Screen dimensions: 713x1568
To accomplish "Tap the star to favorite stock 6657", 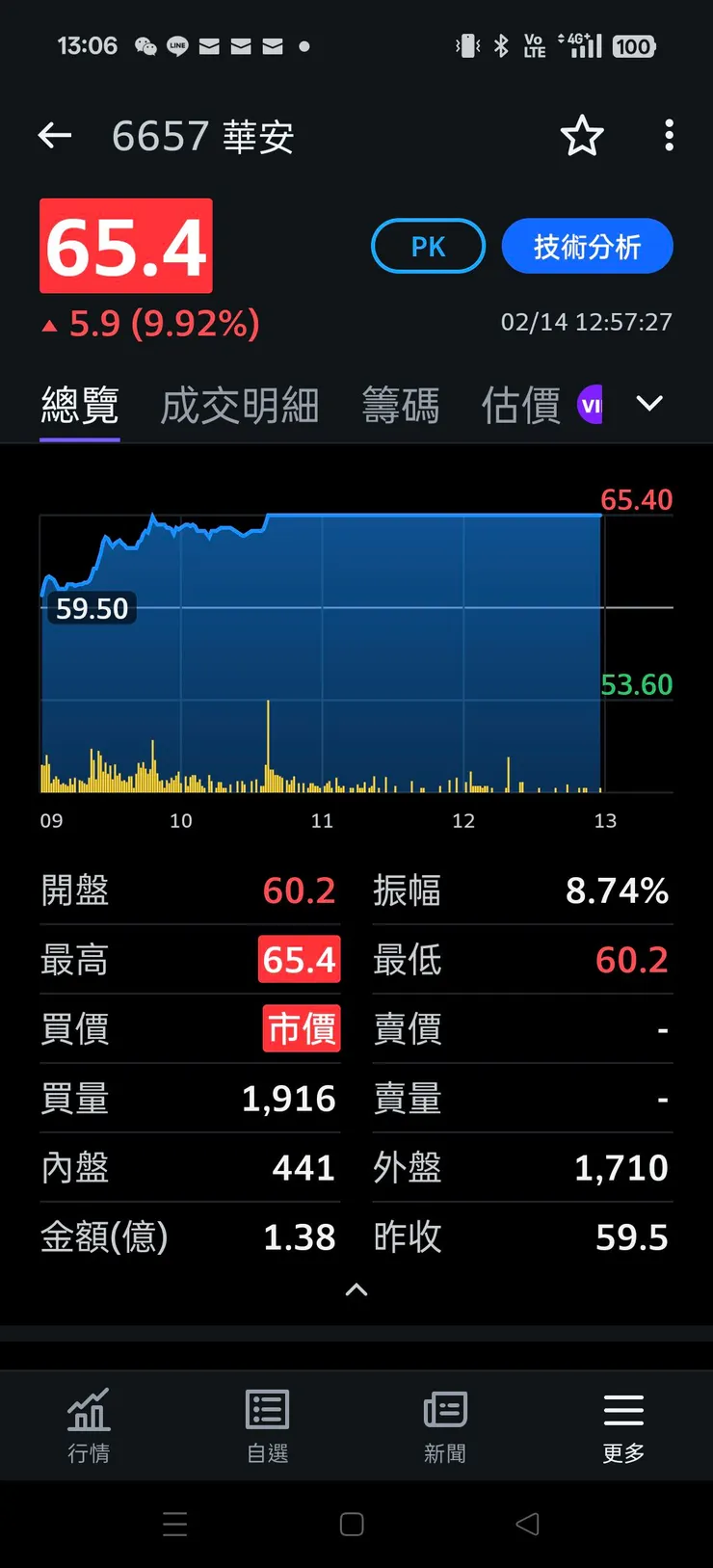I will tap(582, 136).
